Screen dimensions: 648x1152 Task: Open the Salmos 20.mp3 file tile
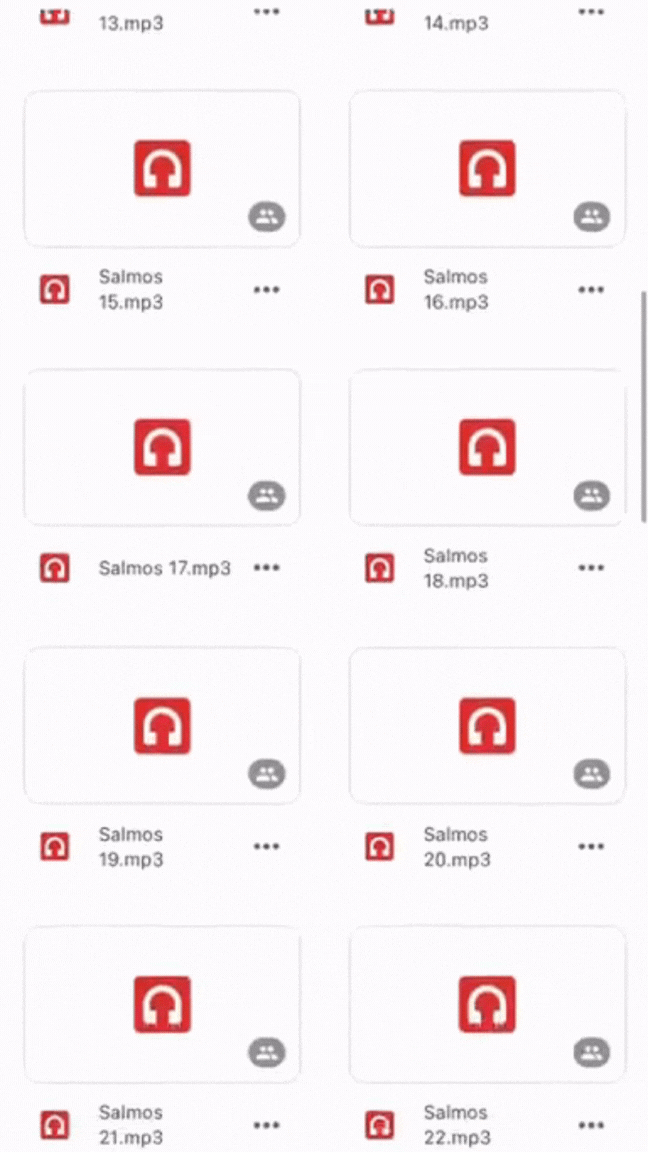(x=487, y=726)
